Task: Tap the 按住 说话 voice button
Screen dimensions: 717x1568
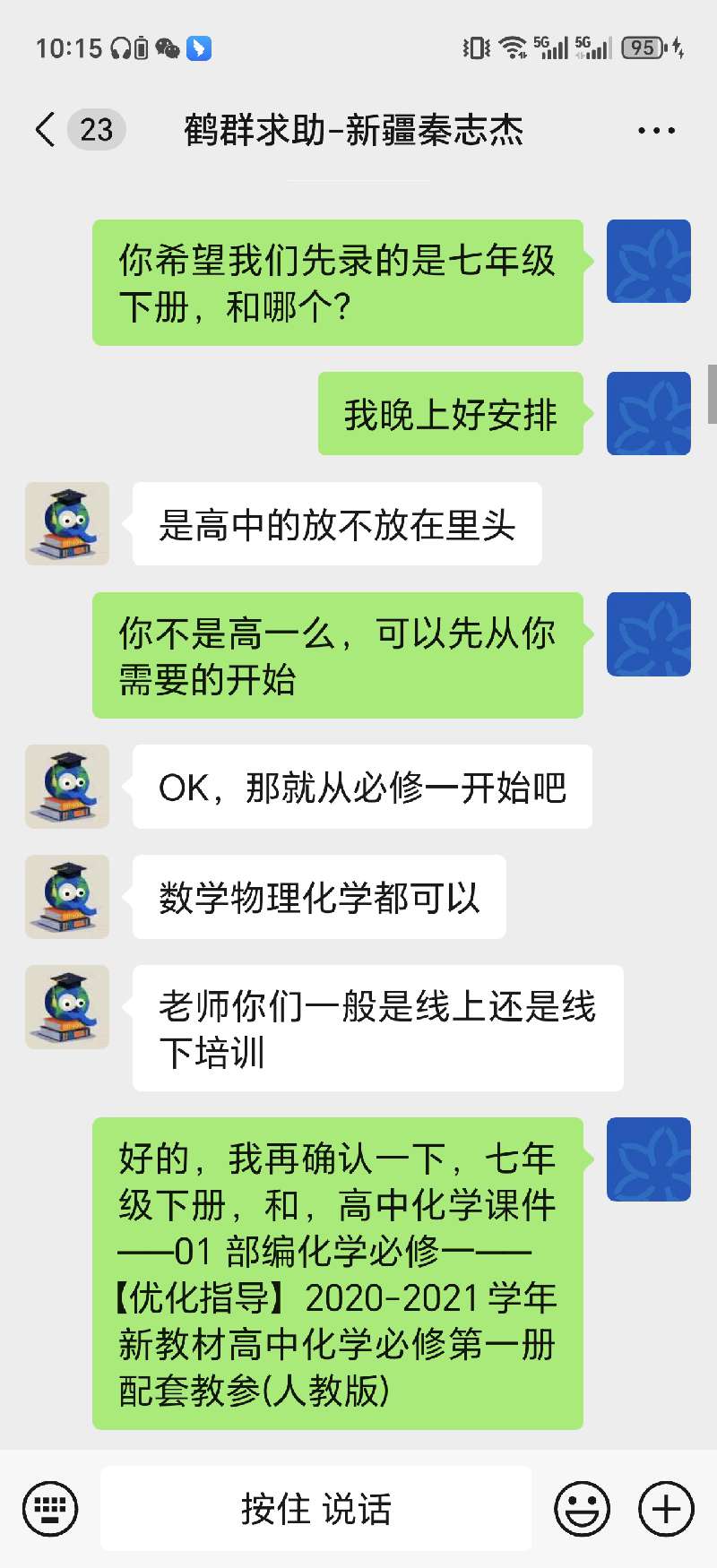Action: [315, 1509]
